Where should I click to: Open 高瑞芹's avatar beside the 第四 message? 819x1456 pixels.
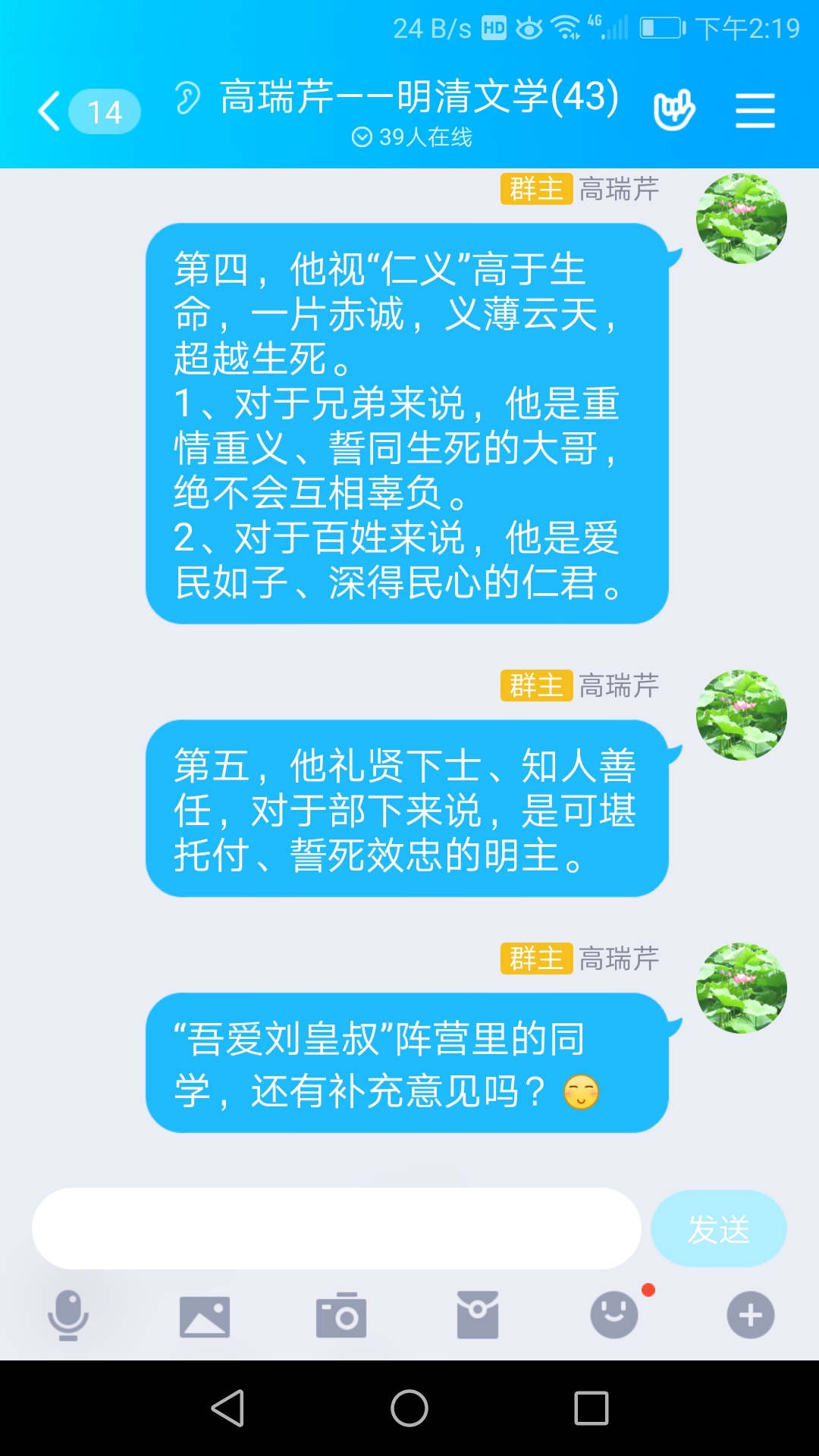[741, 218]
